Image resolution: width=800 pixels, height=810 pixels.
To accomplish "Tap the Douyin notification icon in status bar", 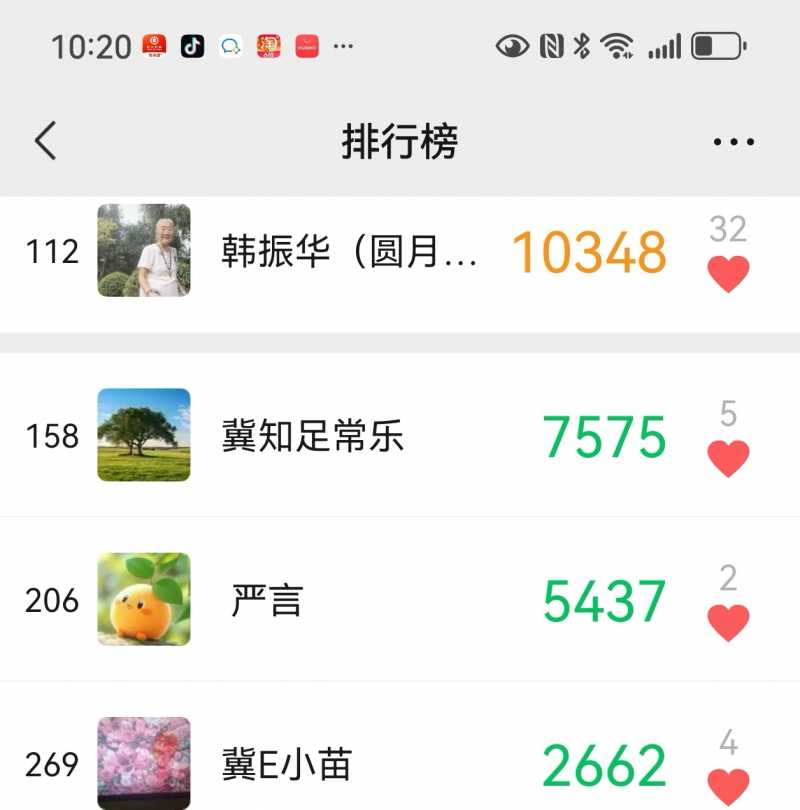I will point(190,45).
